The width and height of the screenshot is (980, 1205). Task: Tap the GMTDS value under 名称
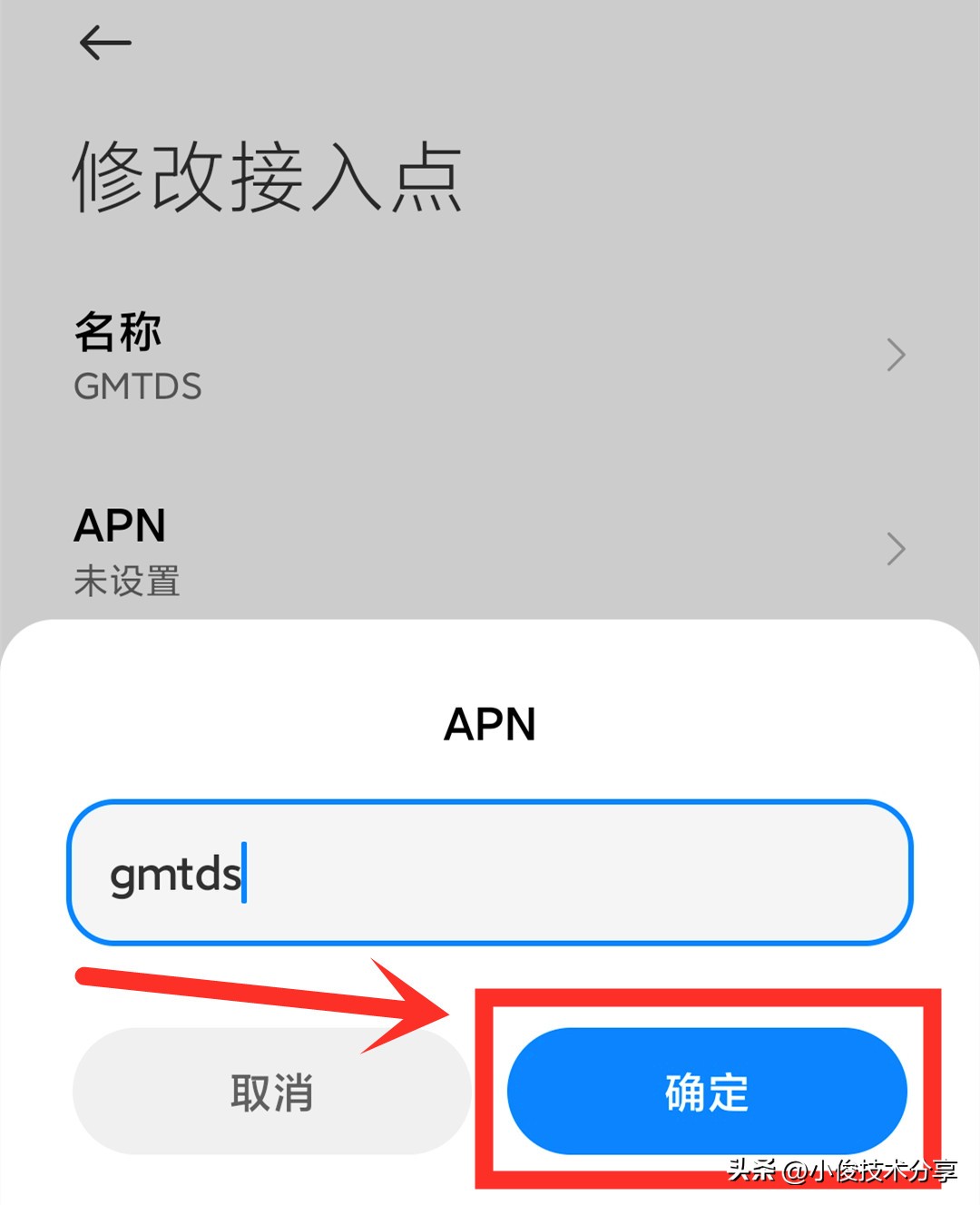[x=137, y=386]
